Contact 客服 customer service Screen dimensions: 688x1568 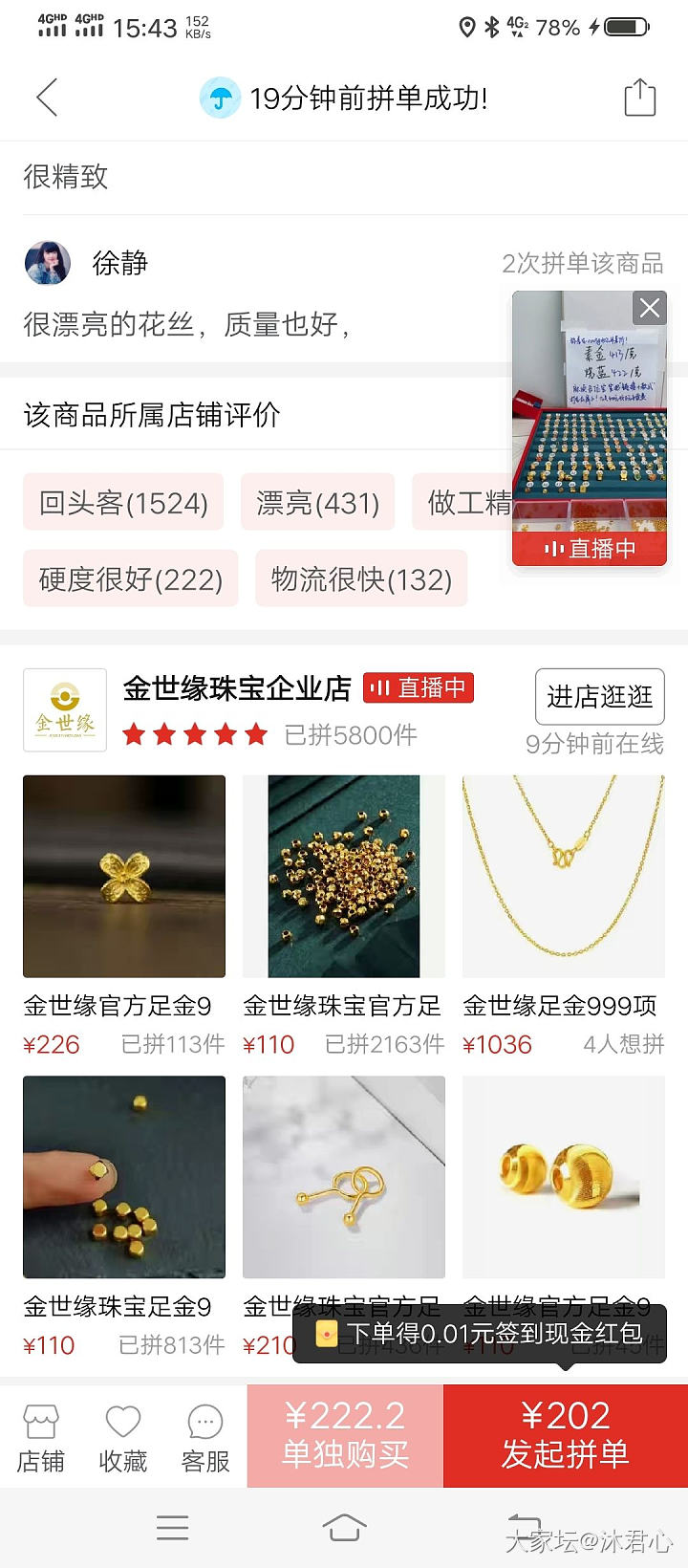click(205, 1438)
